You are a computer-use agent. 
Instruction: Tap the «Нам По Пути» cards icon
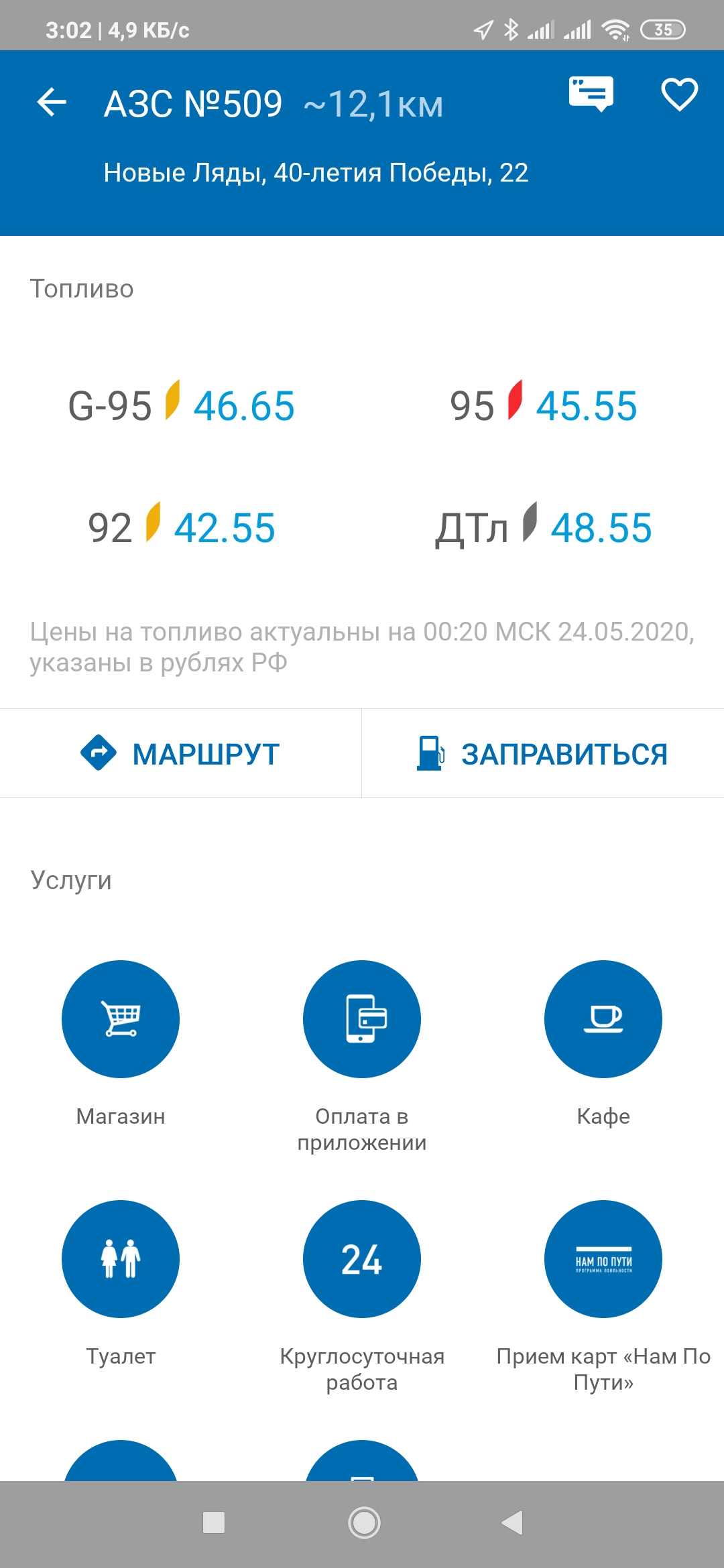(603, 1259)
